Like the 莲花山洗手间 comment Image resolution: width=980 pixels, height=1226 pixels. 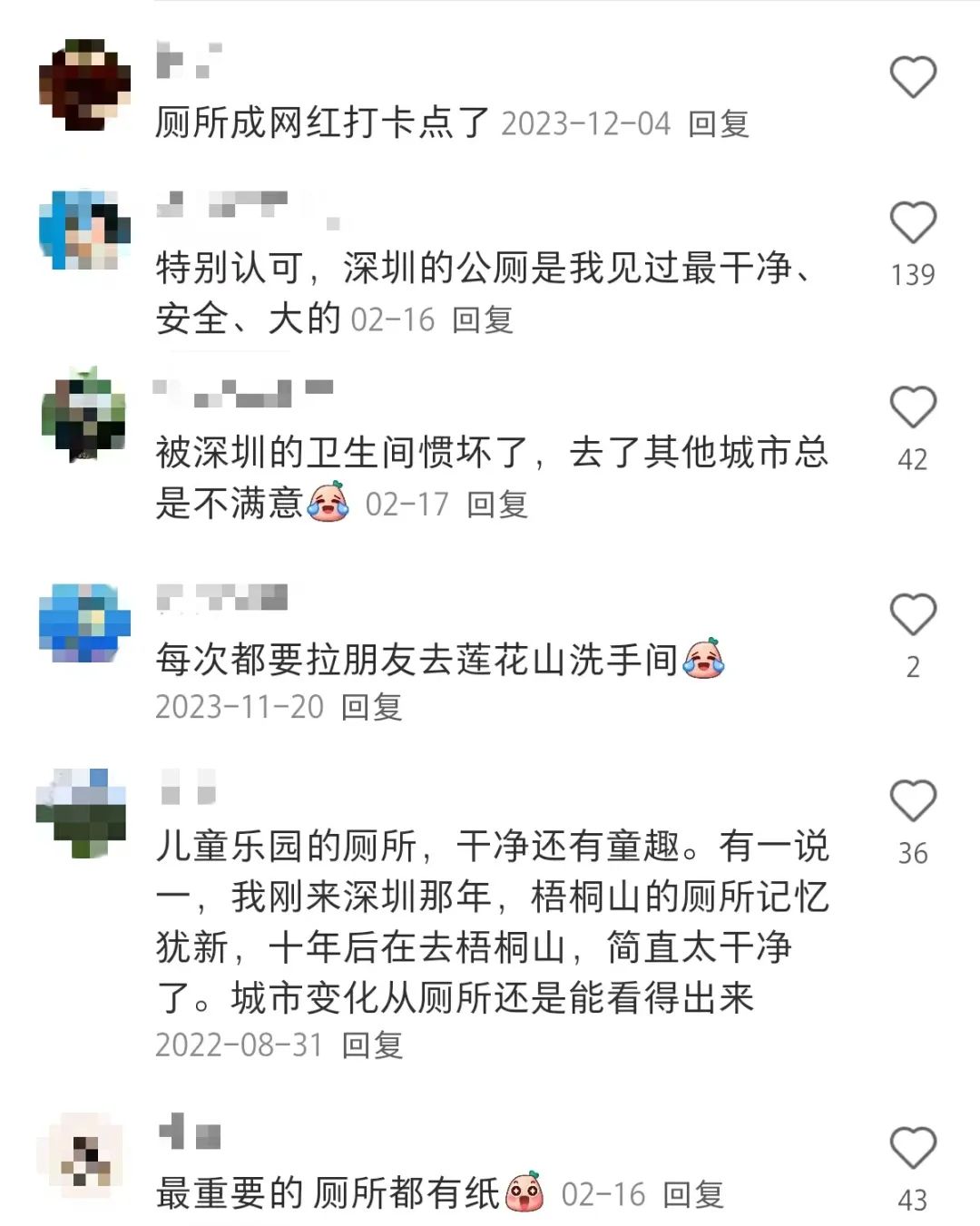(912, 615)
